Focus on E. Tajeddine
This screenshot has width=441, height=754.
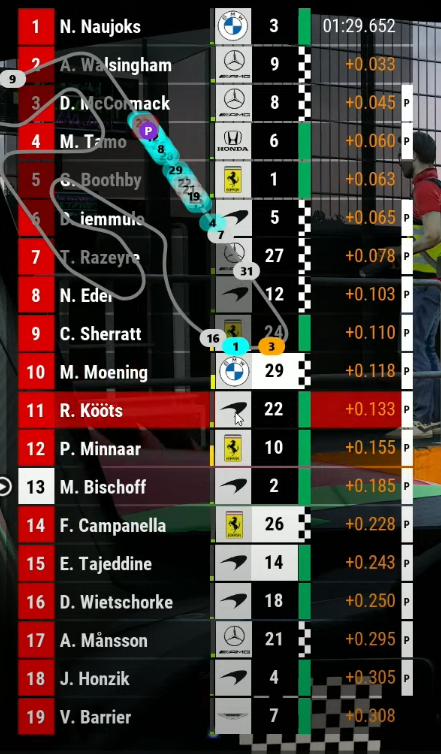click(x=215, y=564)
